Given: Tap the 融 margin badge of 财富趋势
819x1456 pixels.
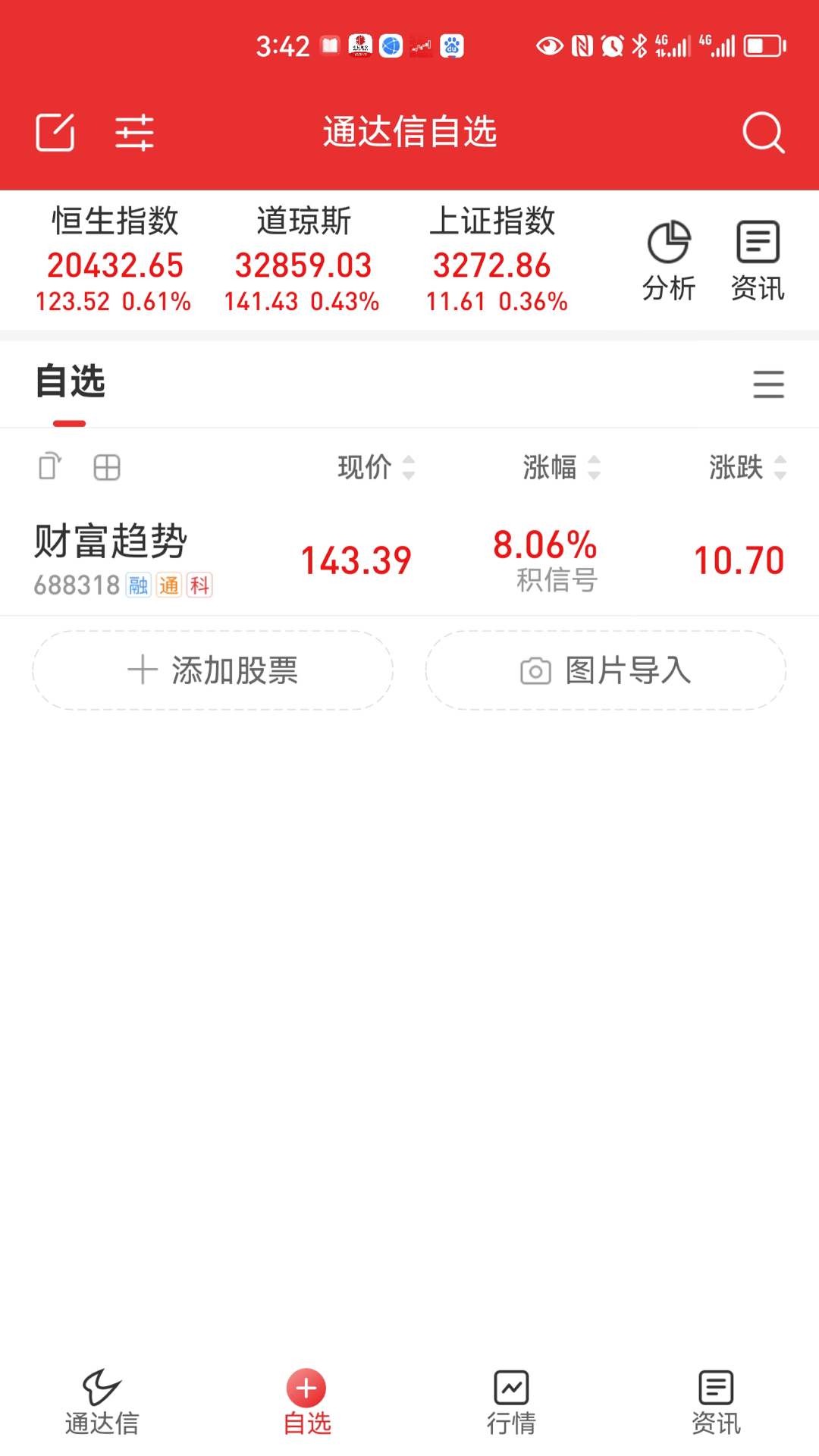Looking at the screenshot, I should pyautogui.click(x=139, y=585).
